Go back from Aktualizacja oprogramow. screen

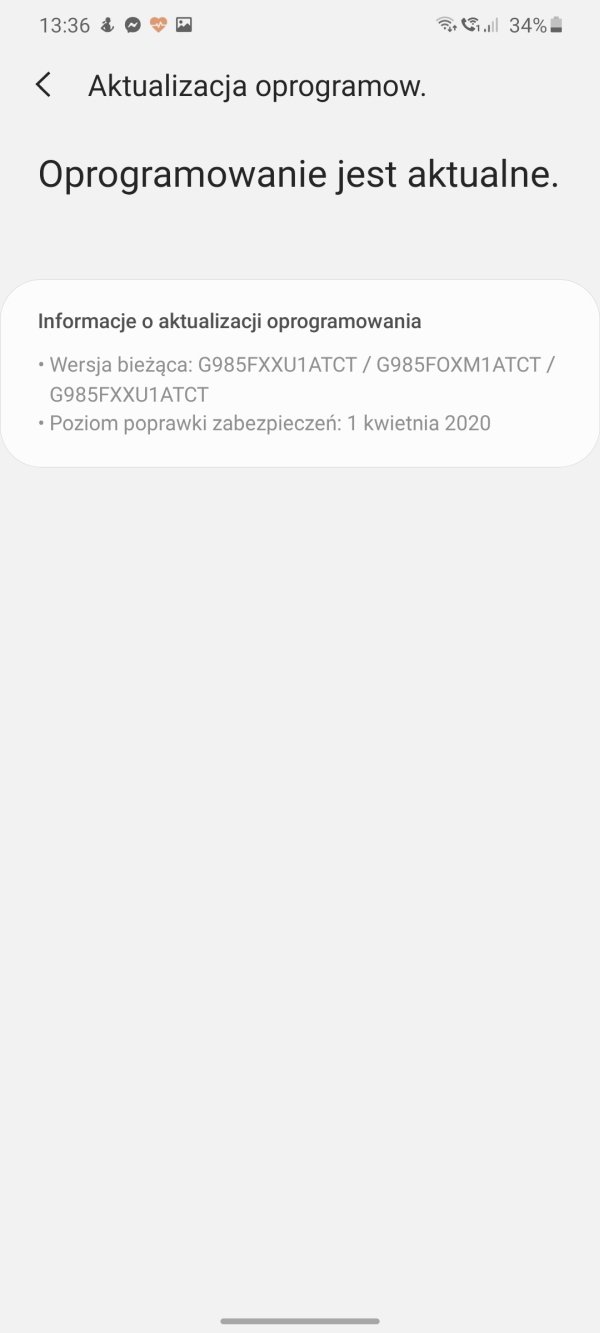point(43,85)
